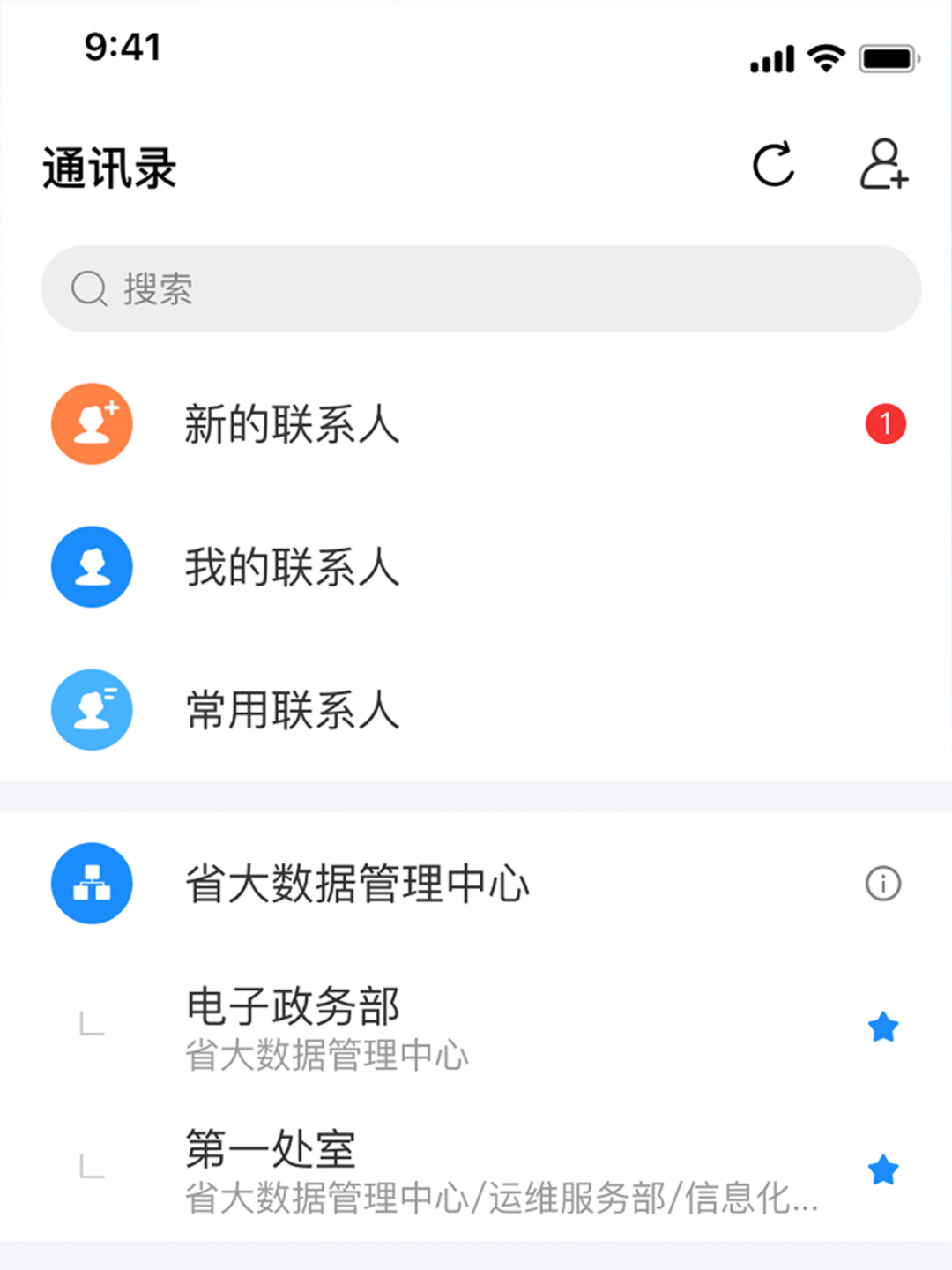Refresh the contacts list
The height and width of the screenshot is (1270, 952).
tap(773, 165)
